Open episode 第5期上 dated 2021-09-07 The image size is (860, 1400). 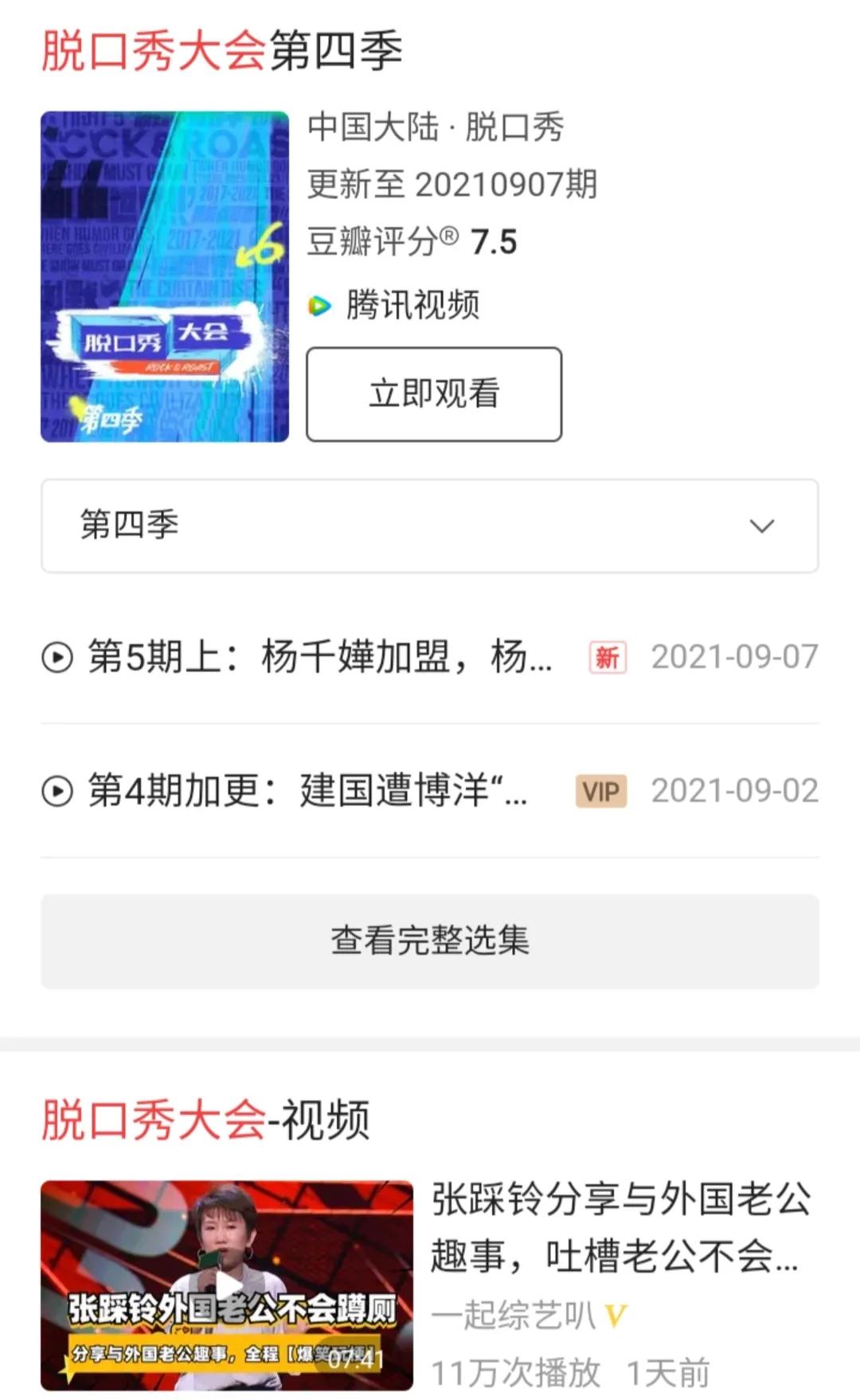(319, 658)
